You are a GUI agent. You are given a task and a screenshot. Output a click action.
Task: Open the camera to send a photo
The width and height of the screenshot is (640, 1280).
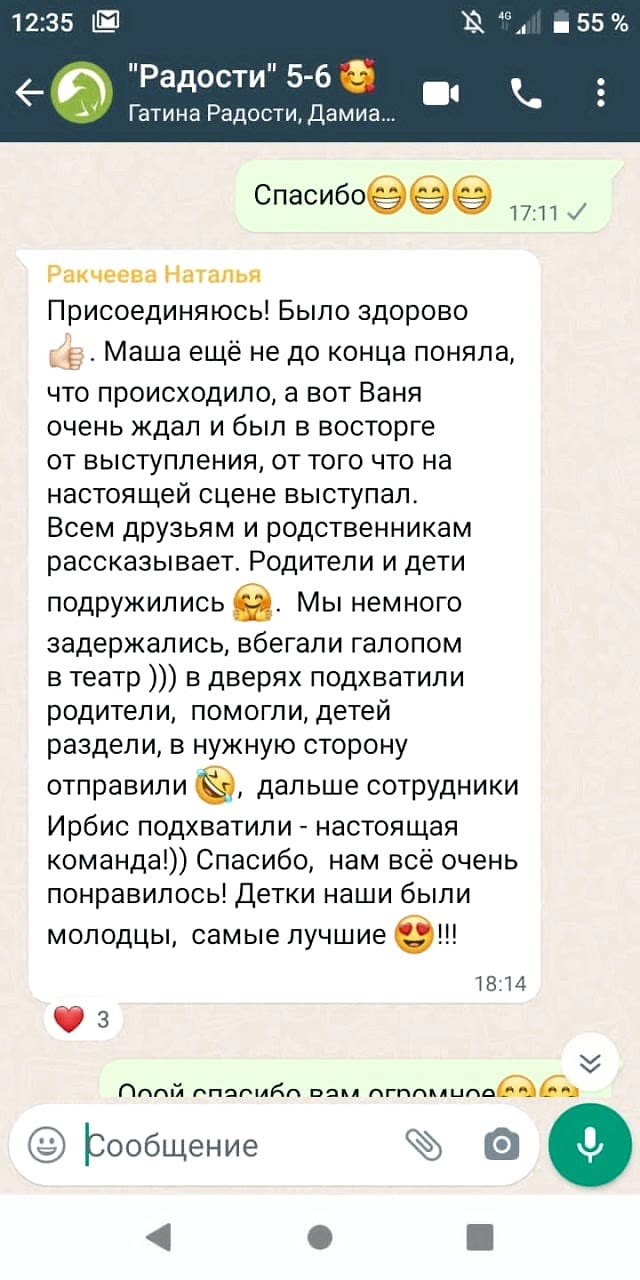501,1144
